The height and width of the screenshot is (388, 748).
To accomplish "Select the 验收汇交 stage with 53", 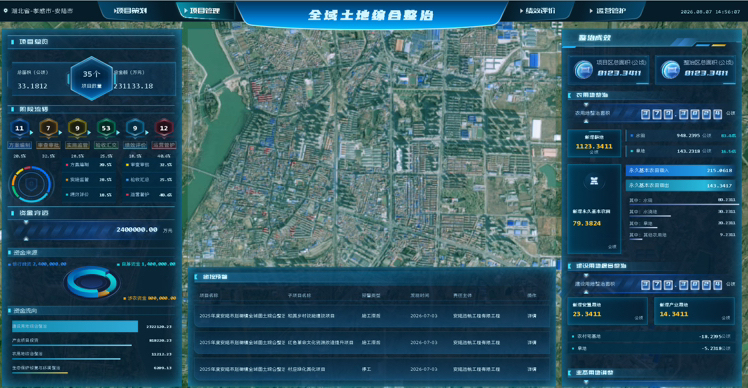I will [106, 134].
